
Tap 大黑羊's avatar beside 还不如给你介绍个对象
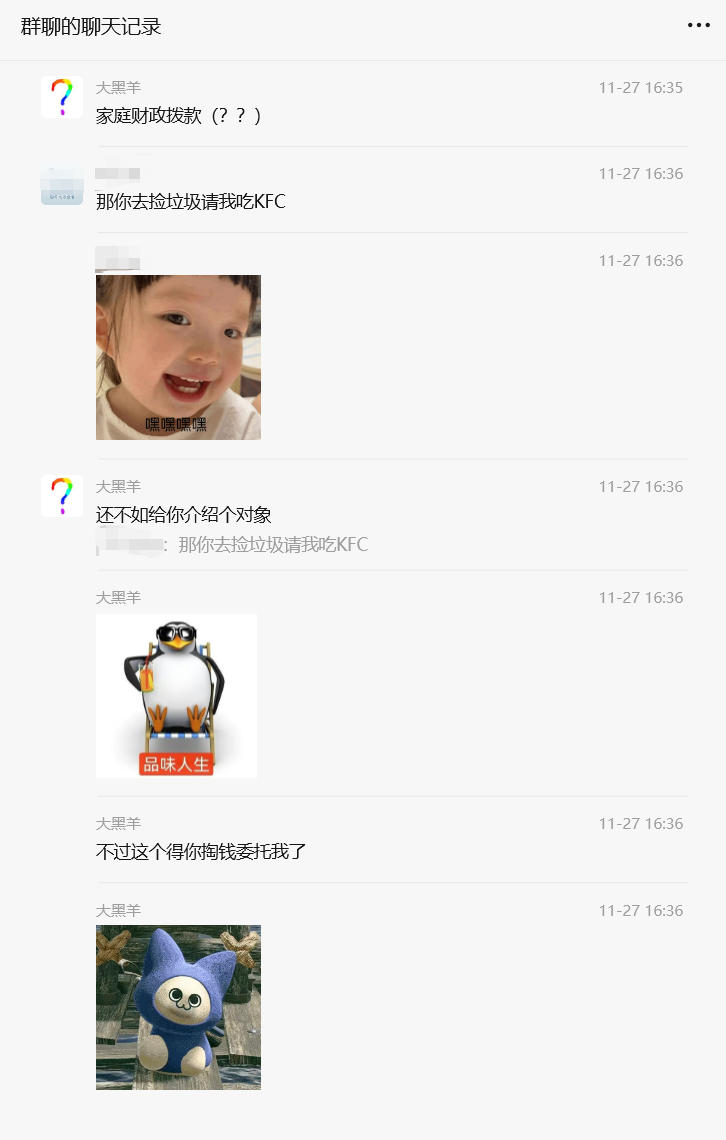[x=62, y=496]
